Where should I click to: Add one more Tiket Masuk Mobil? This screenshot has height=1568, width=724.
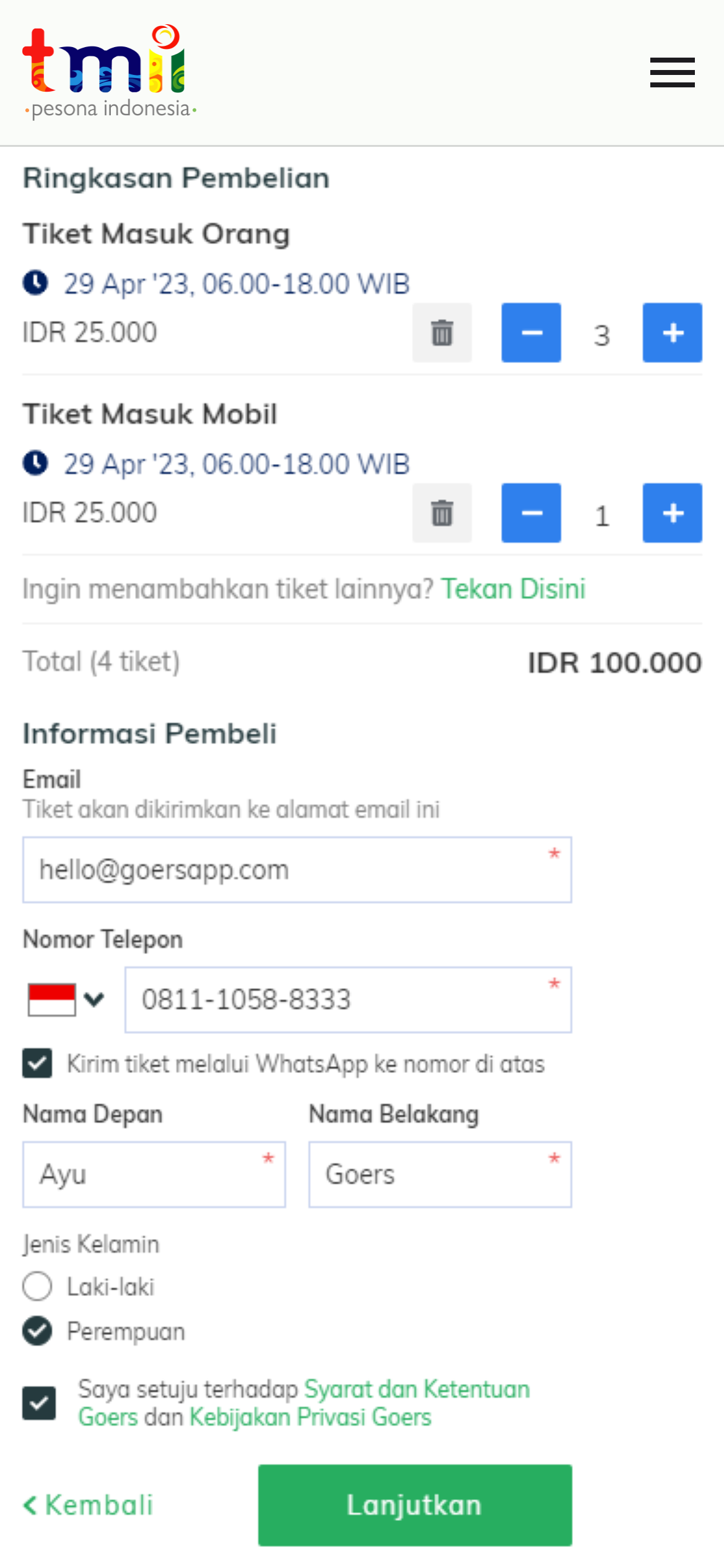(672, 513)
